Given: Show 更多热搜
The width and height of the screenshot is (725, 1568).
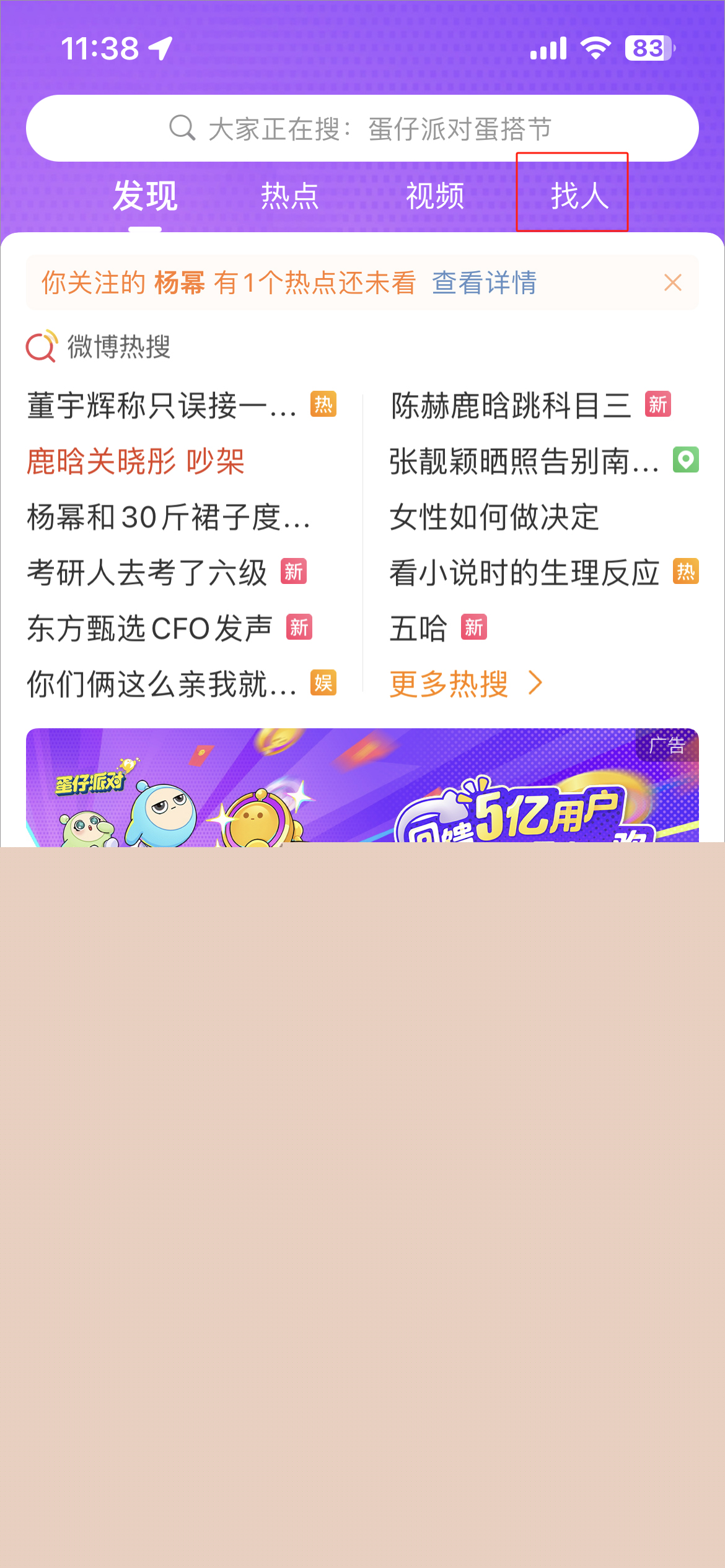Looking at the screenshot, I should [465, 684].
